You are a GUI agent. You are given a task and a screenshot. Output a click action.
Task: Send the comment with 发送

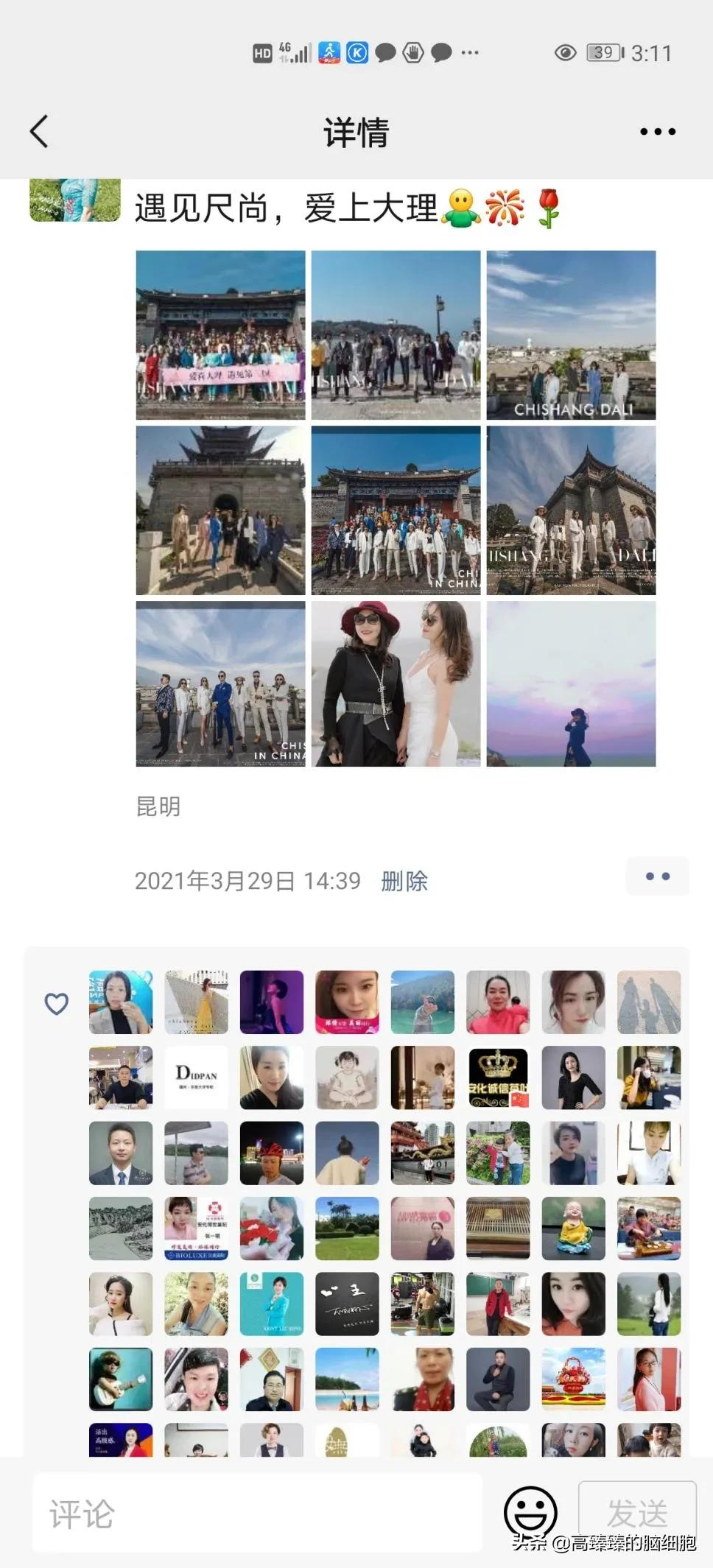pyautogui.click(x=637, y=1513)
